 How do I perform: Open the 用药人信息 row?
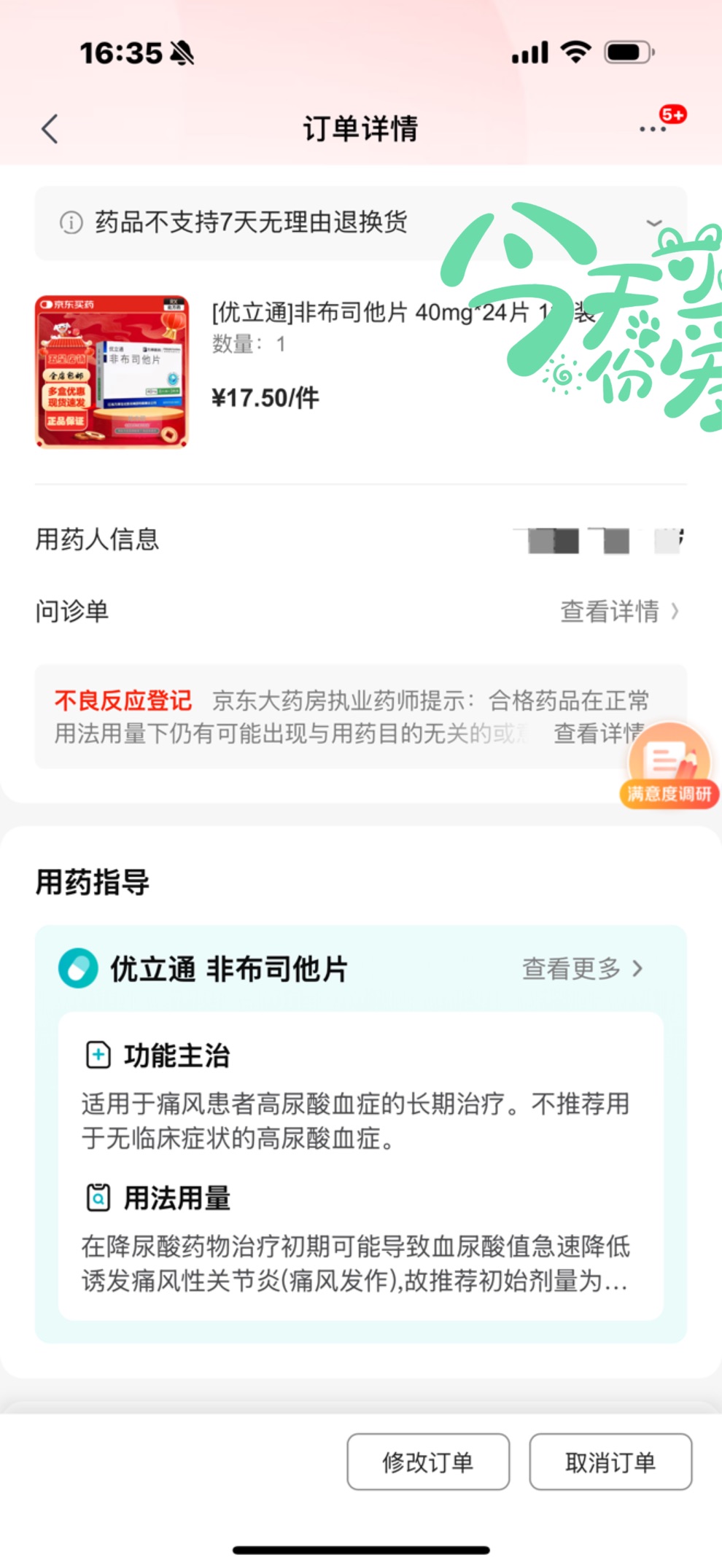(x=360, y=540)
